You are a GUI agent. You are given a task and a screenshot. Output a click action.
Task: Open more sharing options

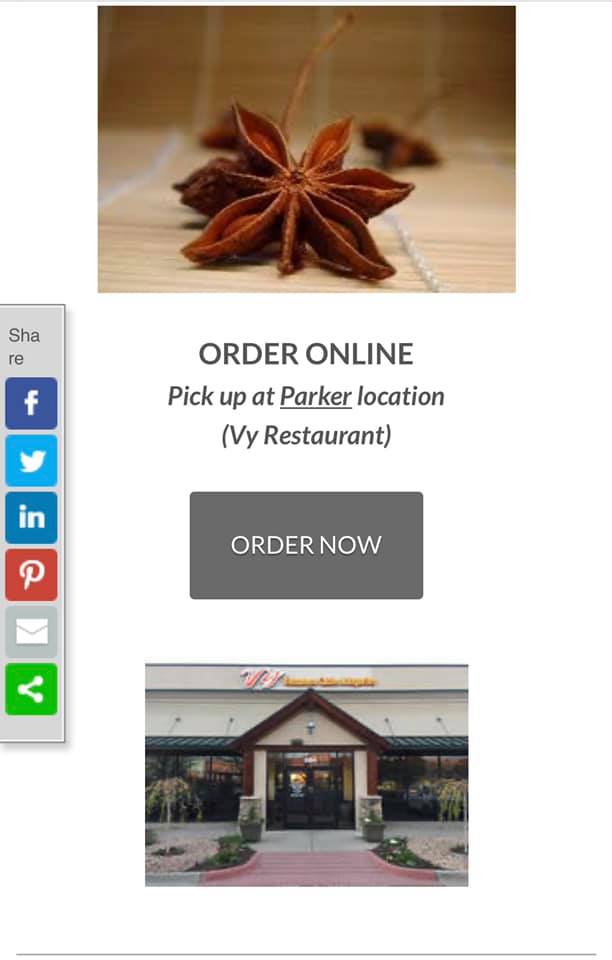tap(31, 689)
